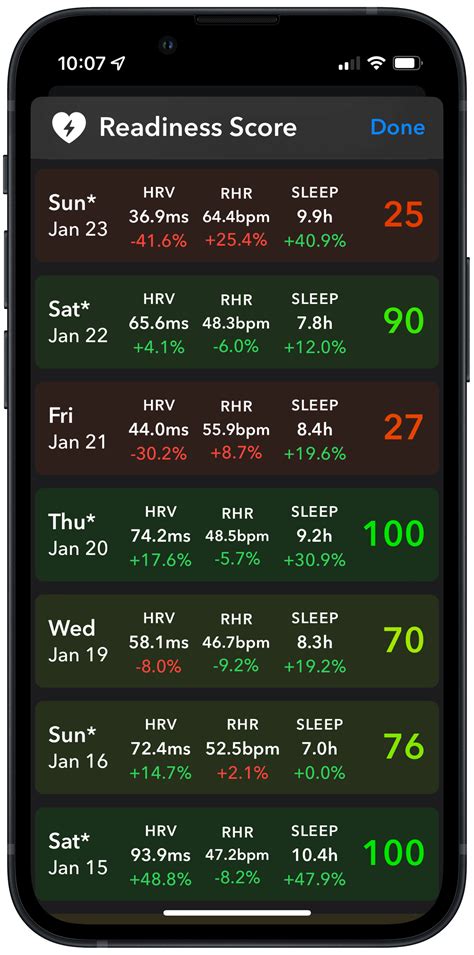Select the Fri Jan 21 row scoring 27
The width and height of the screenshot is (474, 955).
point(237,428)
